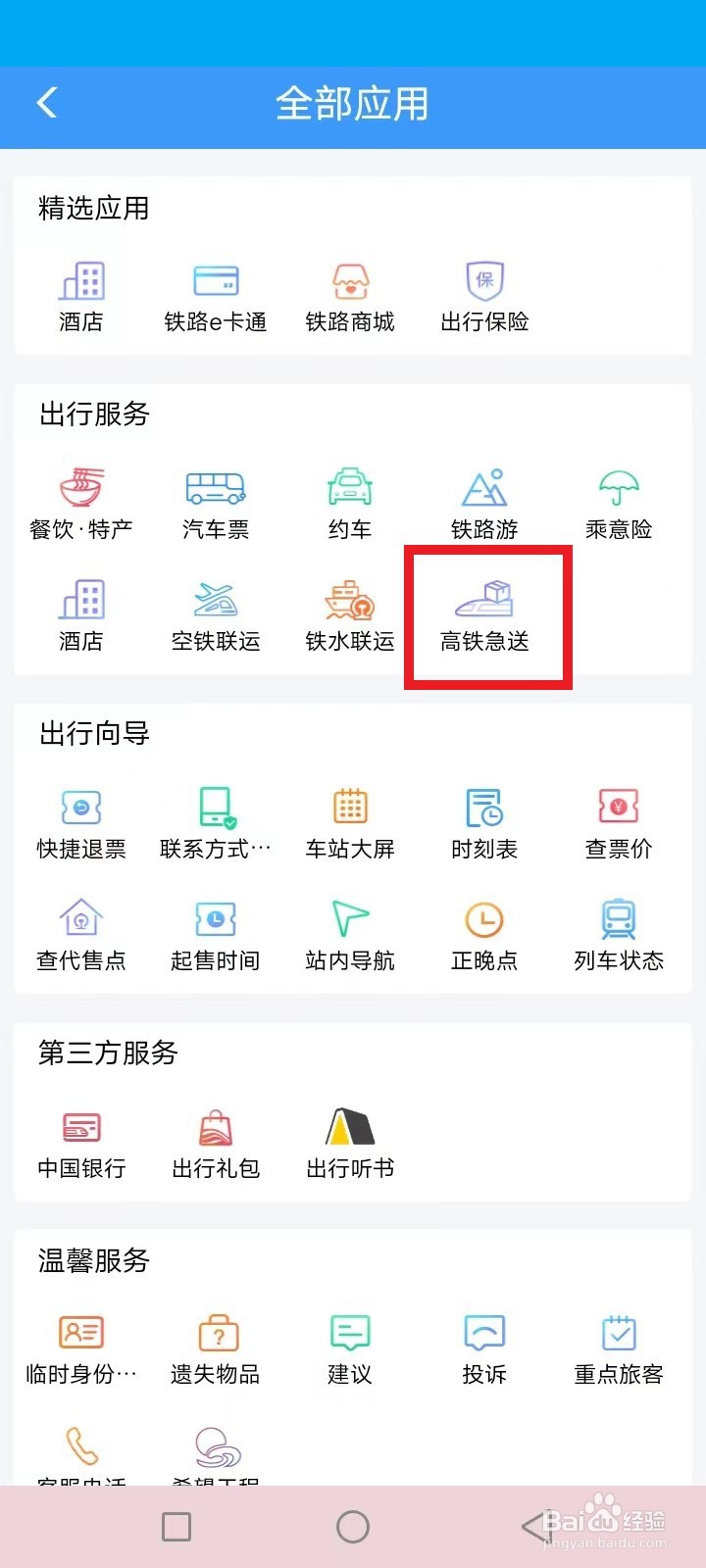Open 空铁联运 air-rail combined transport
This screenshot has width=706, height=1568.
(216, 612)
